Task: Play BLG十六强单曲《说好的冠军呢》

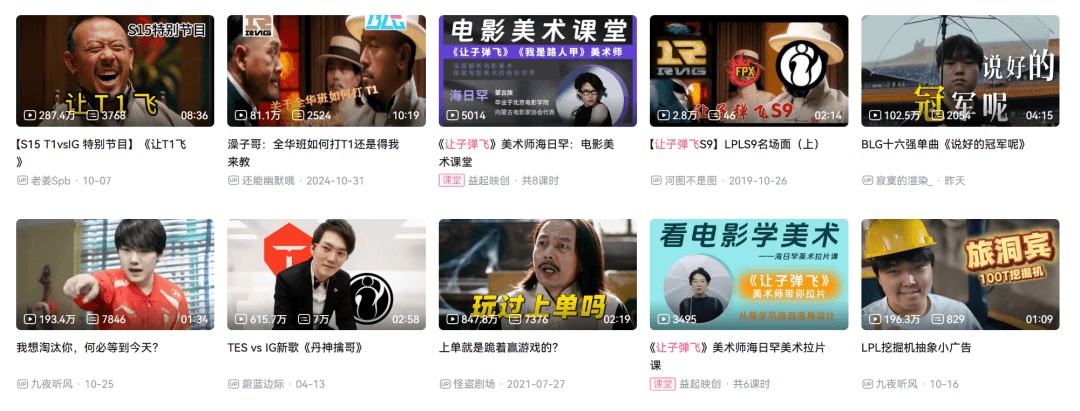Action: 959,70
